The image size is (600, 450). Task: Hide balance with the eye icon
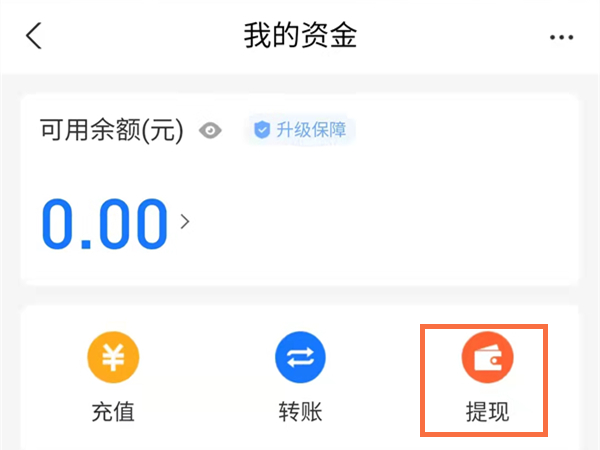click(210, 130)
